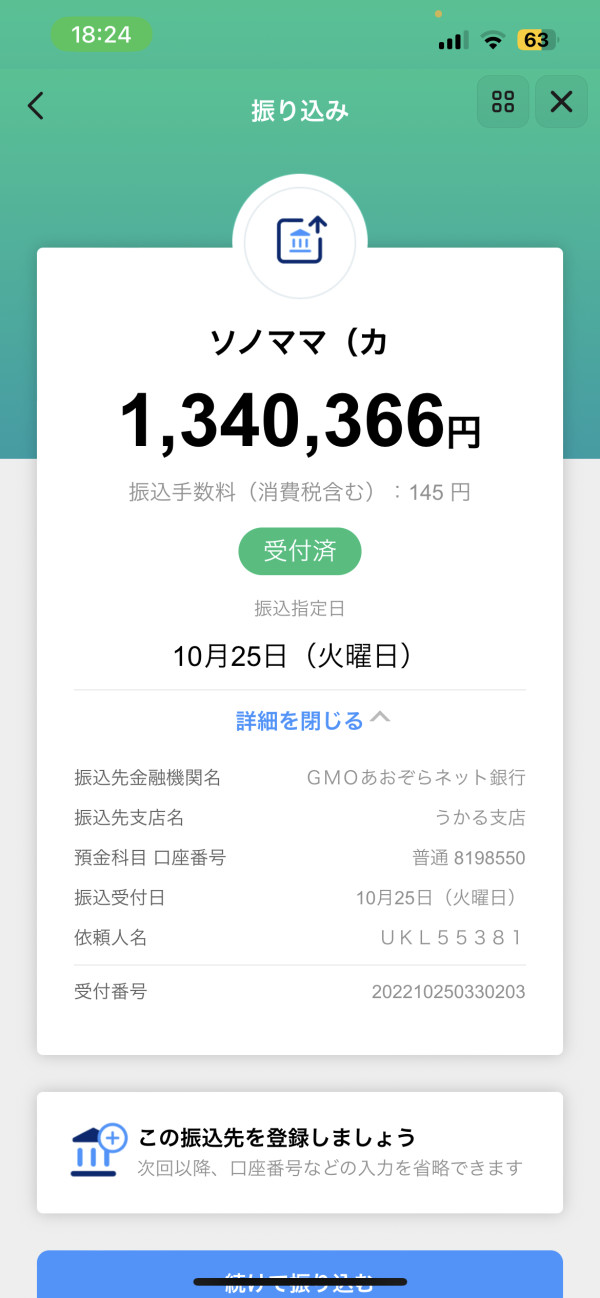Tap the blue 続けて振り込む button
Image resolution: width=600 pixels, height=1298 pixels.
pos(300,1274)
